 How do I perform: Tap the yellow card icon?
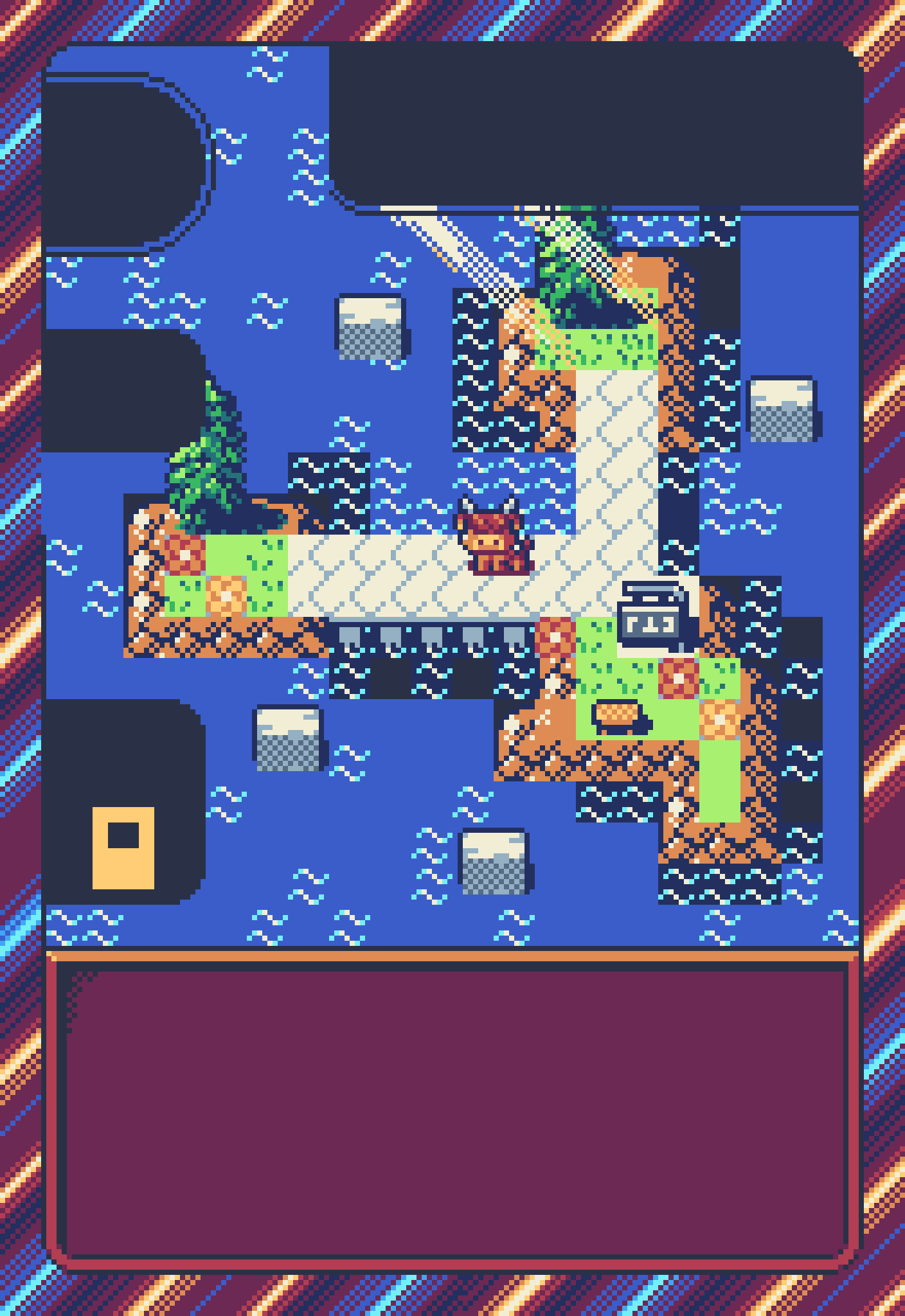click(123, 848)
